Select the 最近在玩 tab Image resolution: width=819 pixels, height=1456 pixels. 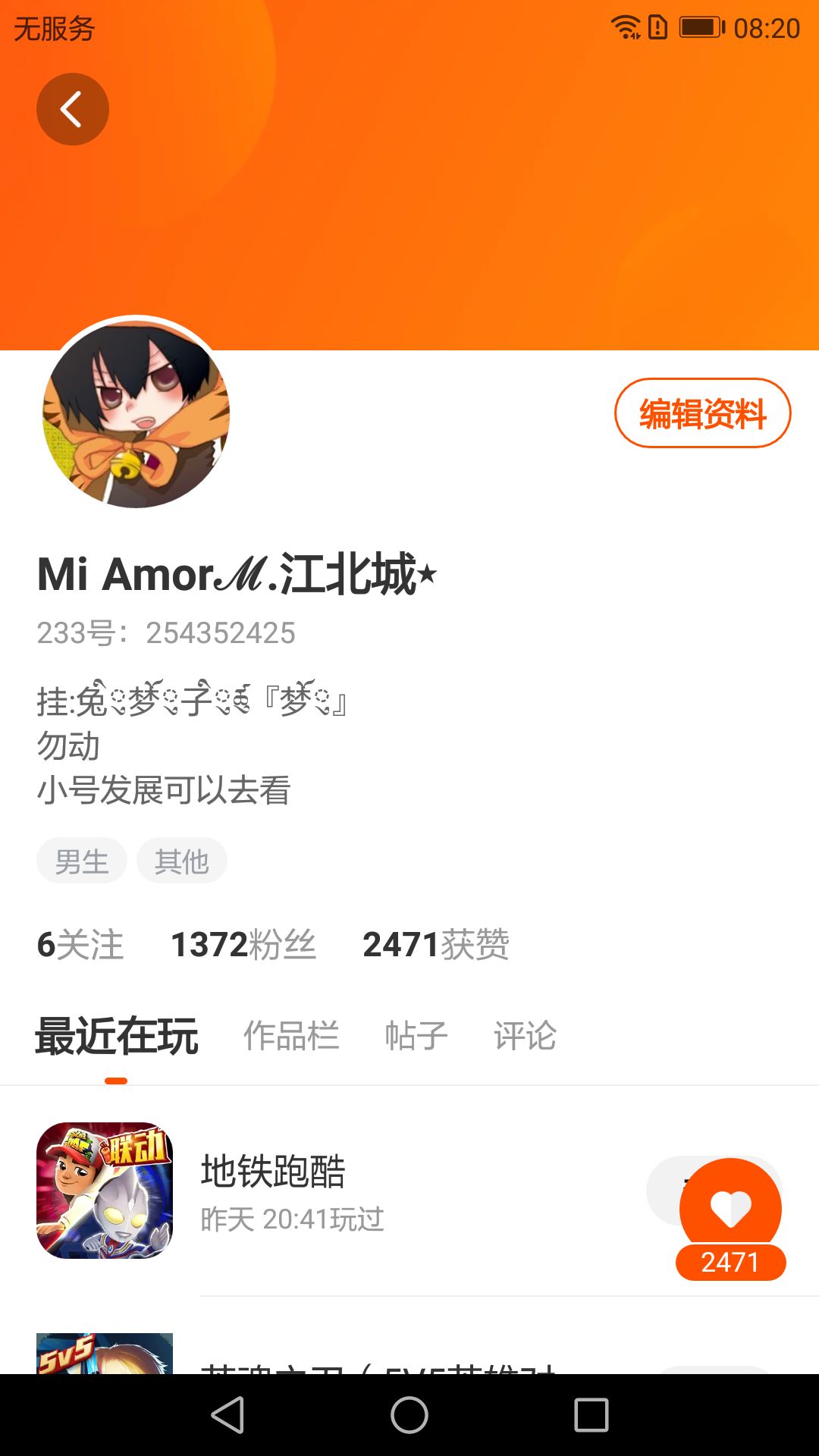pyautogui.click(x=117, y=1036)
